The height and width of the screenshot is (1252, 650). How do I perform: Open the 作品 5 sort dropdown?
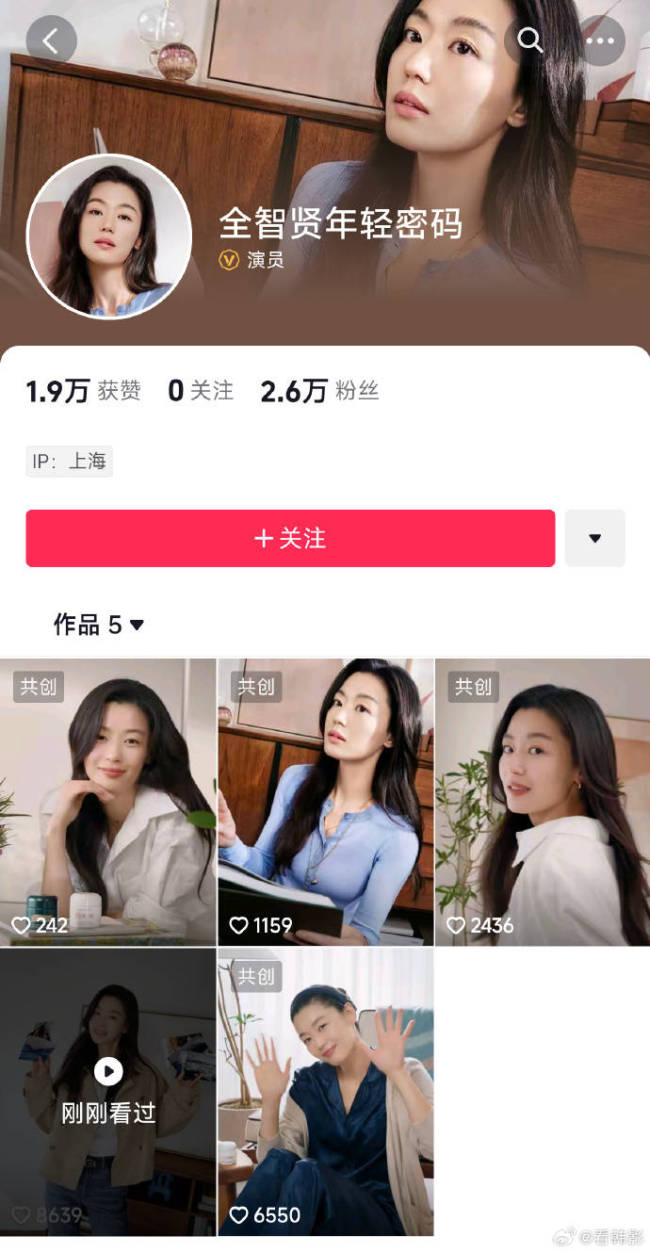99,625
